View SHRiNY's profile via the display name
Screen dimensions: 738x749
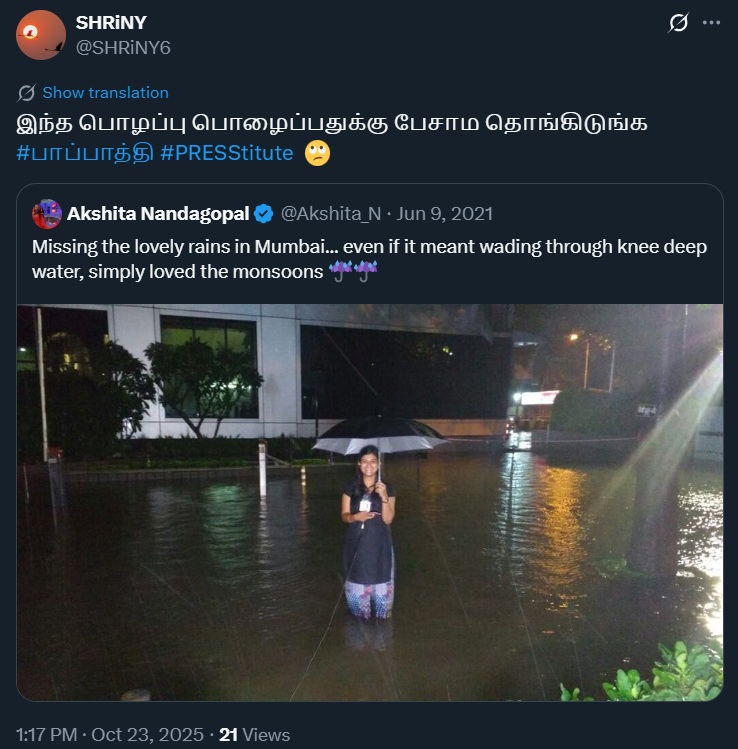click(109, 22)
